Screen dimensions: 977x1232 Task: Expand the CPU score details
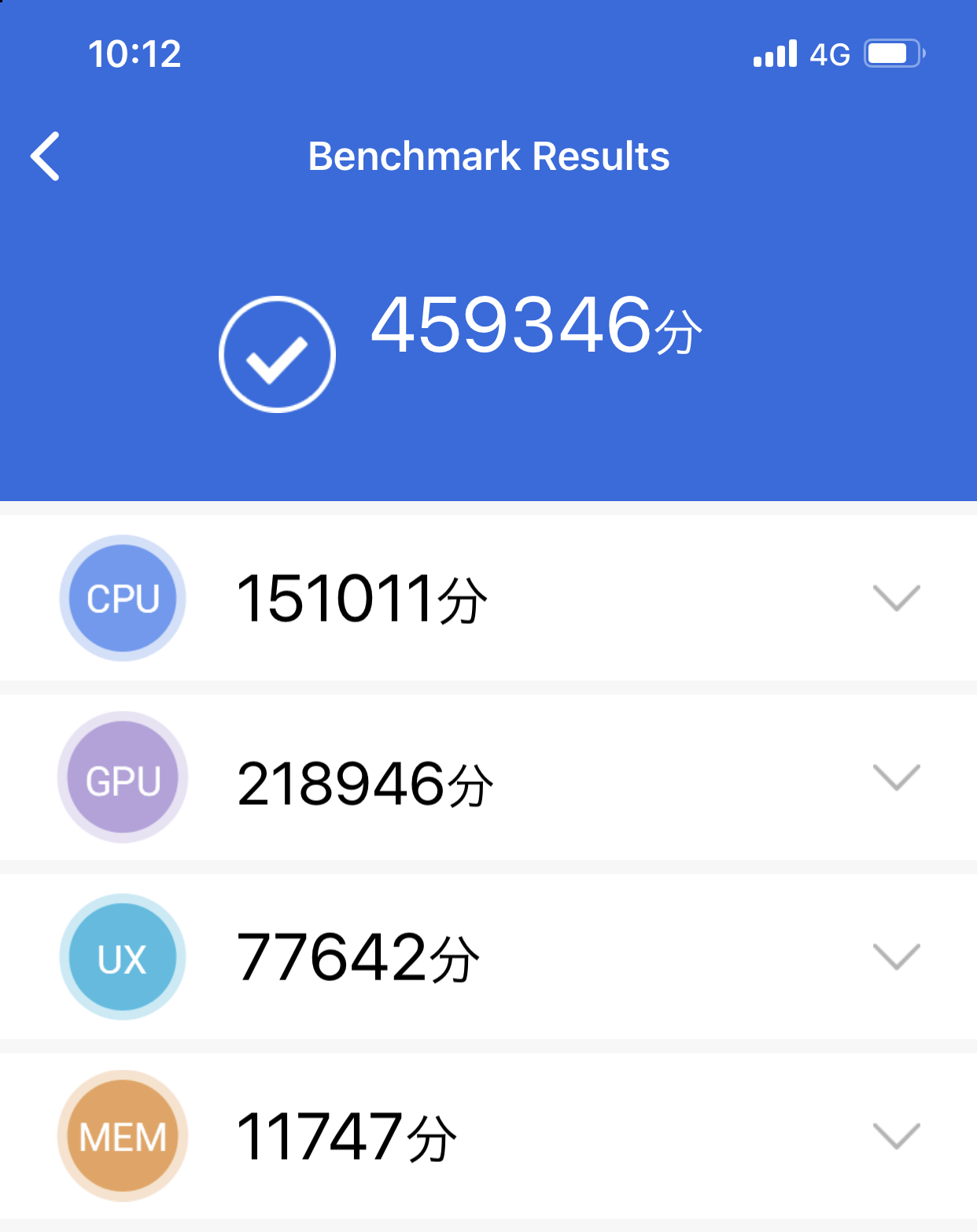896,598
